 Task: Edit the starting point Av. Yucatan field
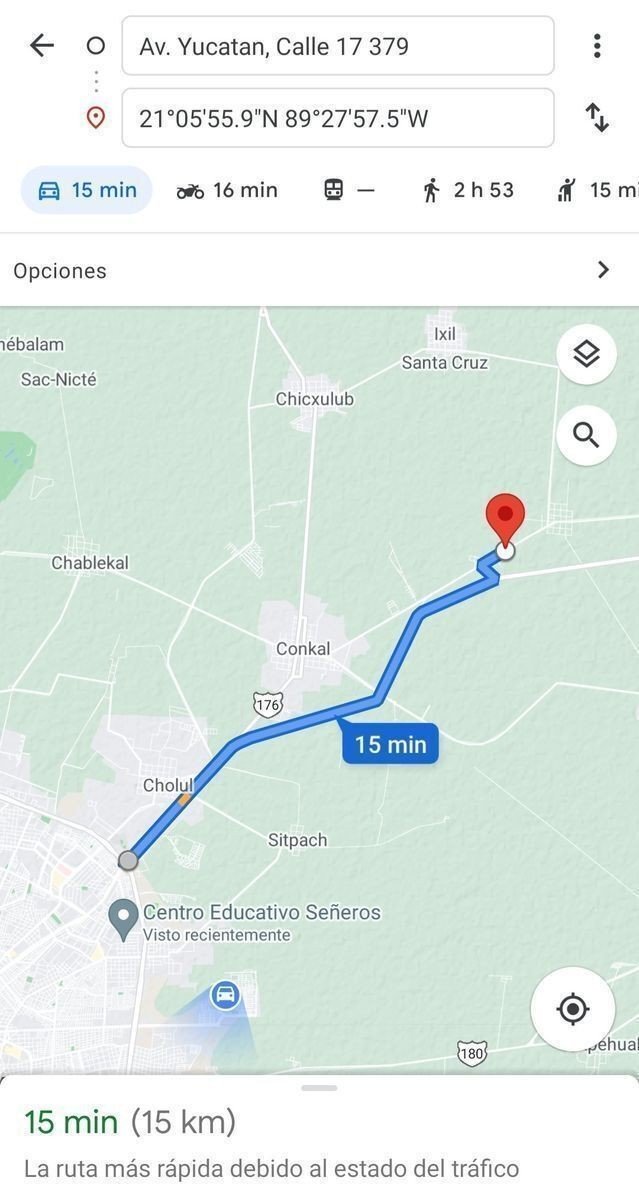(337, 46)
